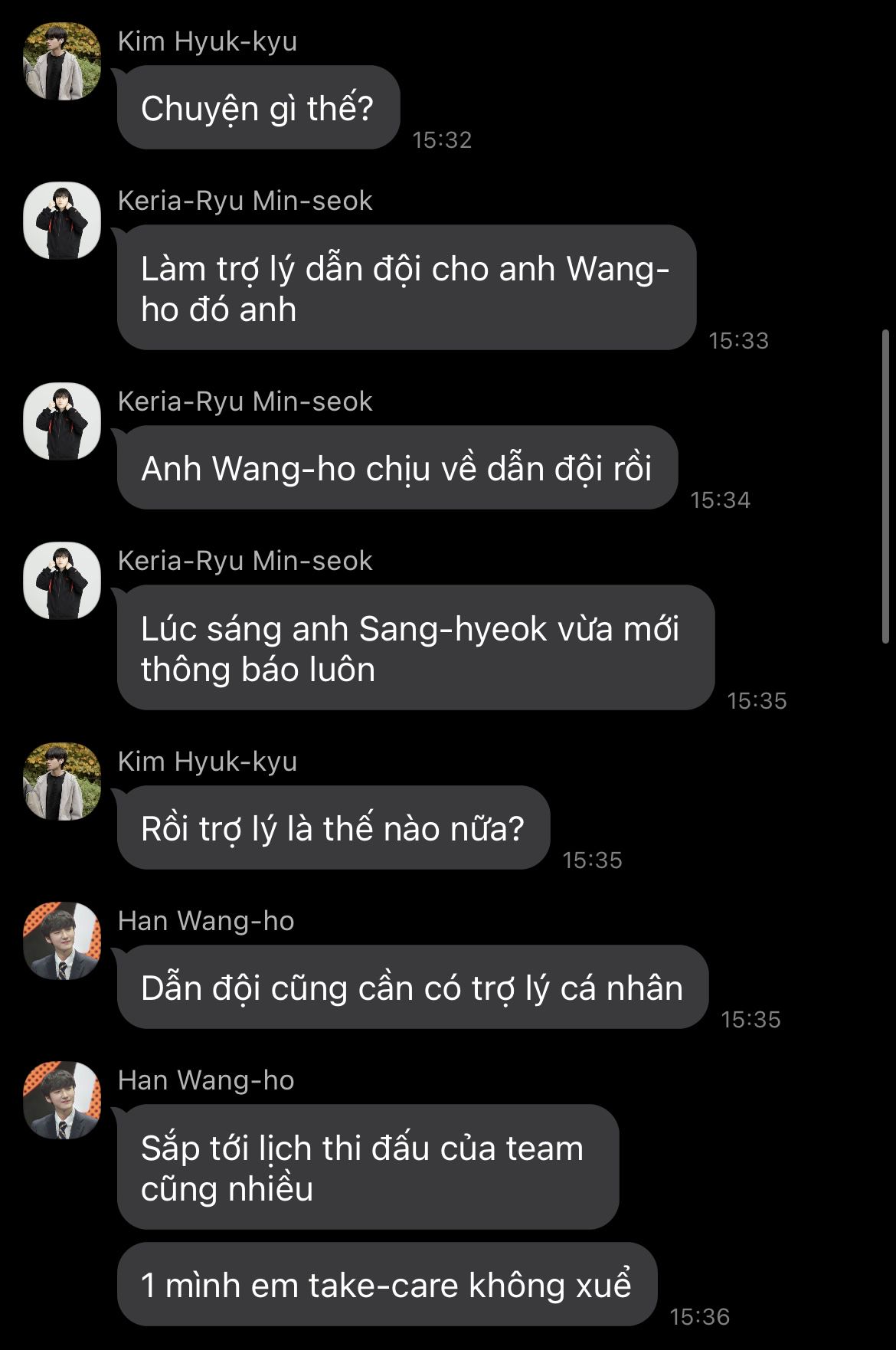View Han Wang-ho's profile beside "Sắp tới lịch thi đấu"

coord(62,1100)
